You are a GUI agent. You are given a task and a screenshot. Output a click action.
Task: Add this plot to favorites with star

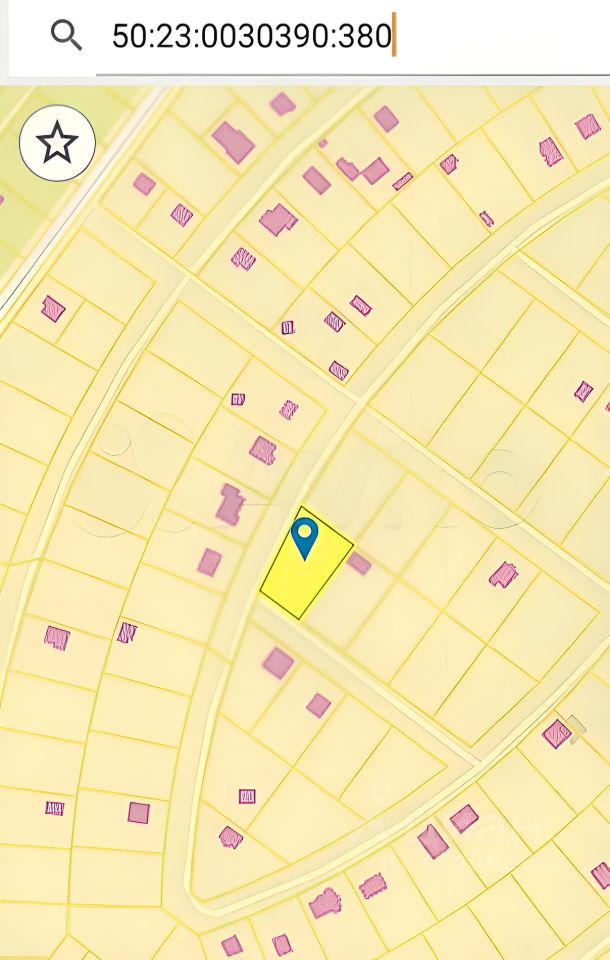pos(57,144)
